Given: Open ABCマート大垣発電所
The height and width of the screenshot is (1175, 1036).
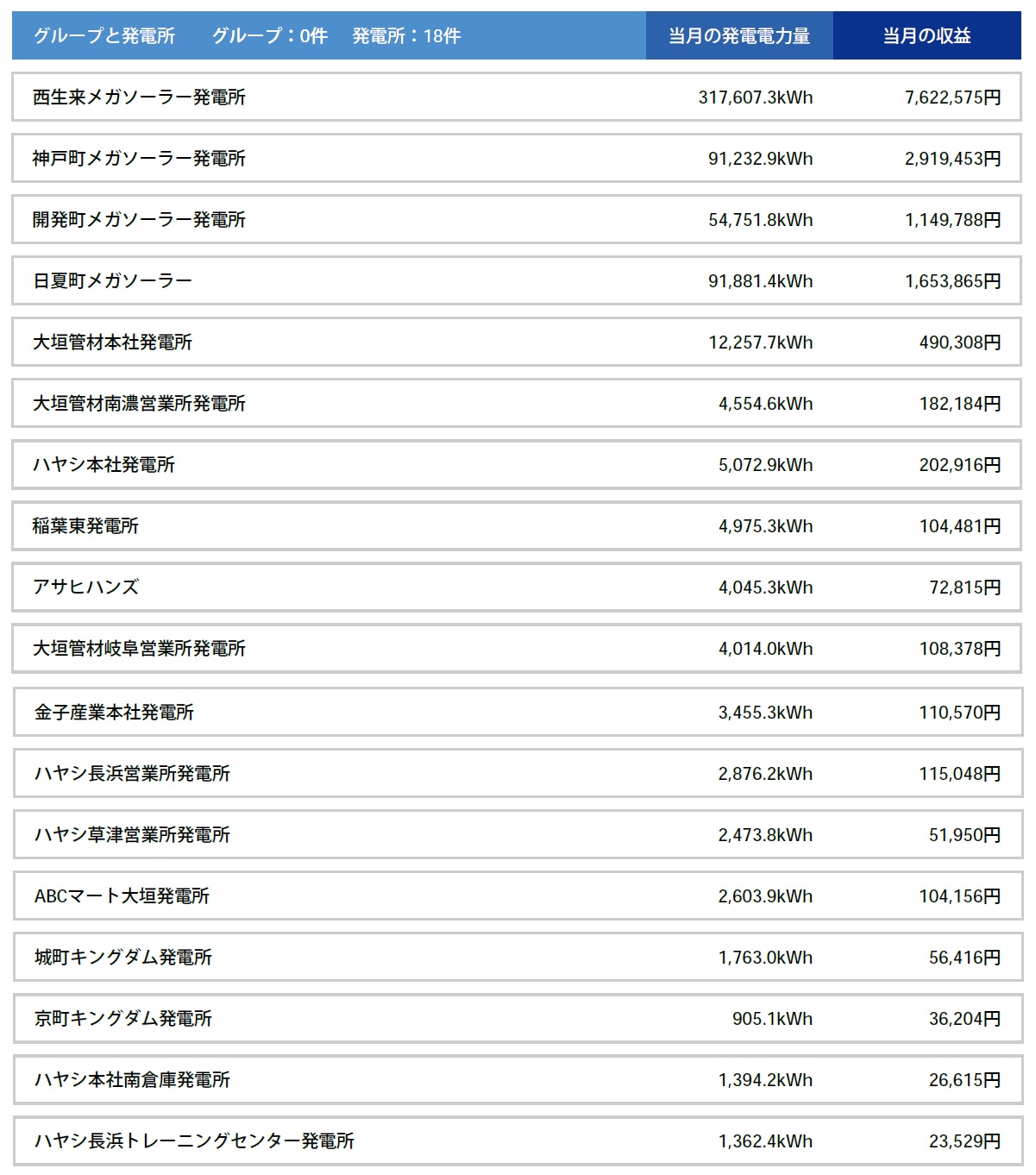Looking at the screenshot, I should click(x=122, y=896).
